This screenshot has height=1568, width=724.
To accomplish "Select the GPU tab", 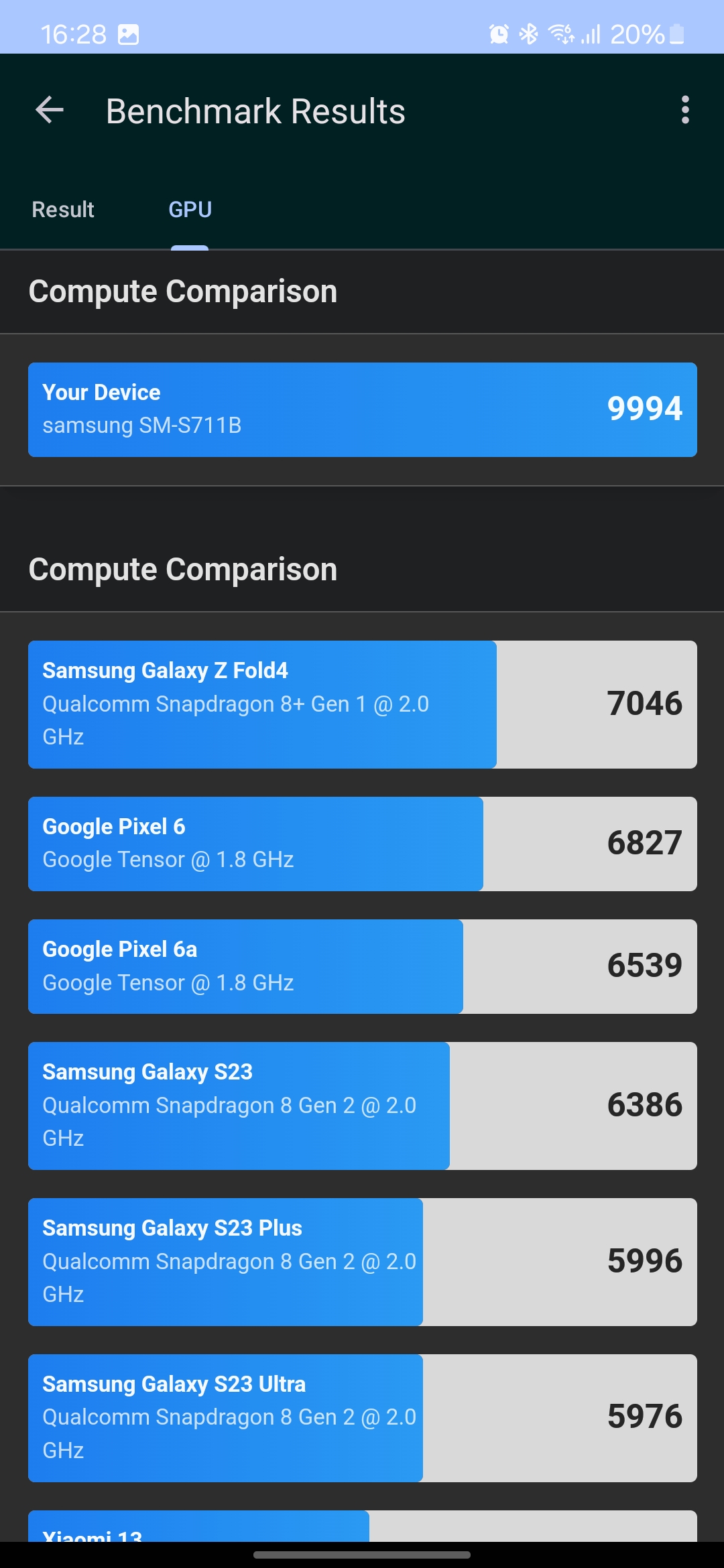I will point(190,210).
